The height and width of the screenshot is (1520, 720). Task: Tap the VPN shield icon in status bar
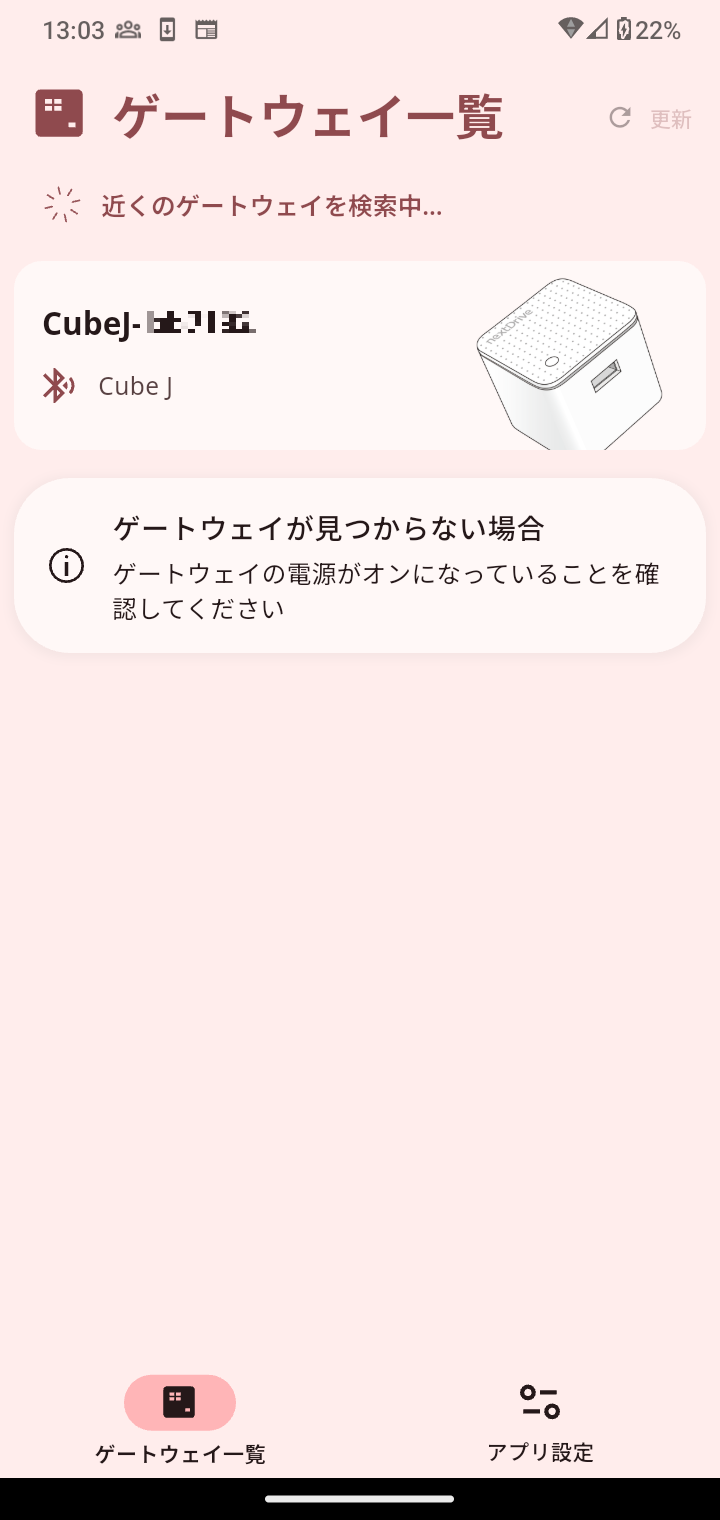coord(572,30)
